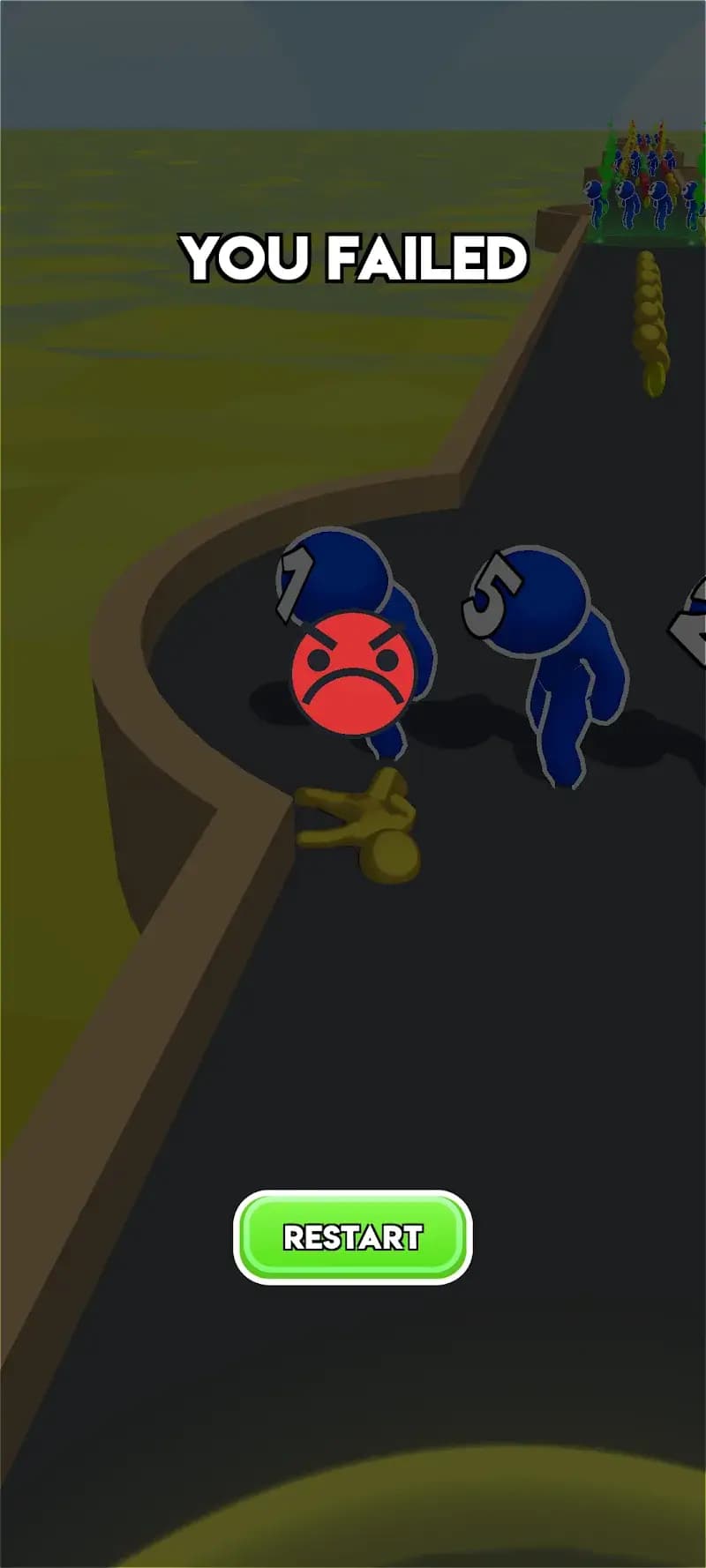The width and height of the screenshot is (706, 1568).
Task: Tap the green Restart button
Action: 353,1236
